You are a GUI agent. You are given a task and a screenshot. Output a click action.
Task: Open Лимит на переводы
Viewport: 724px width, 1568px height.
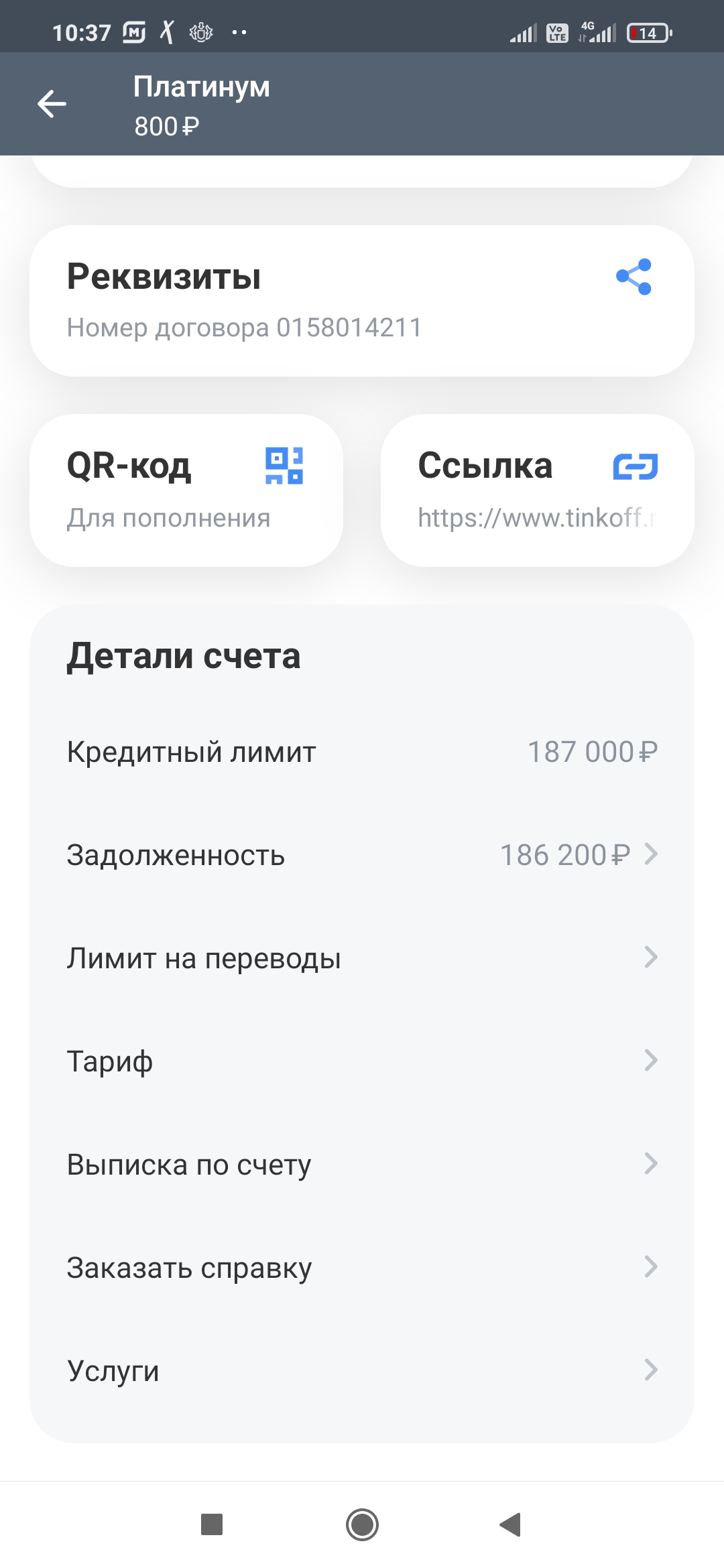[x=362, y=958]
